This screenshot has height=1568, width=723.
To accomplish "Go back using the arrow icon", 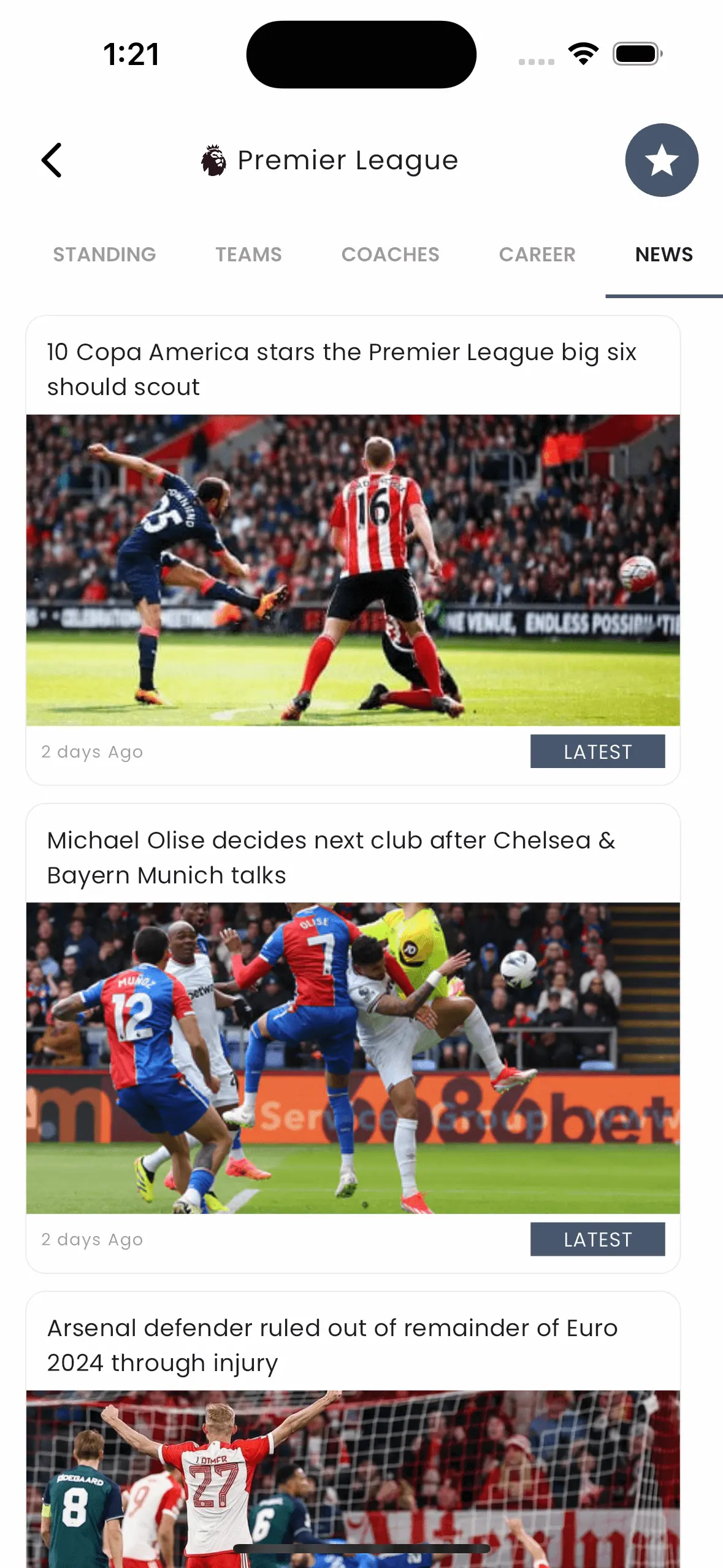I will (x=52, y=160).
